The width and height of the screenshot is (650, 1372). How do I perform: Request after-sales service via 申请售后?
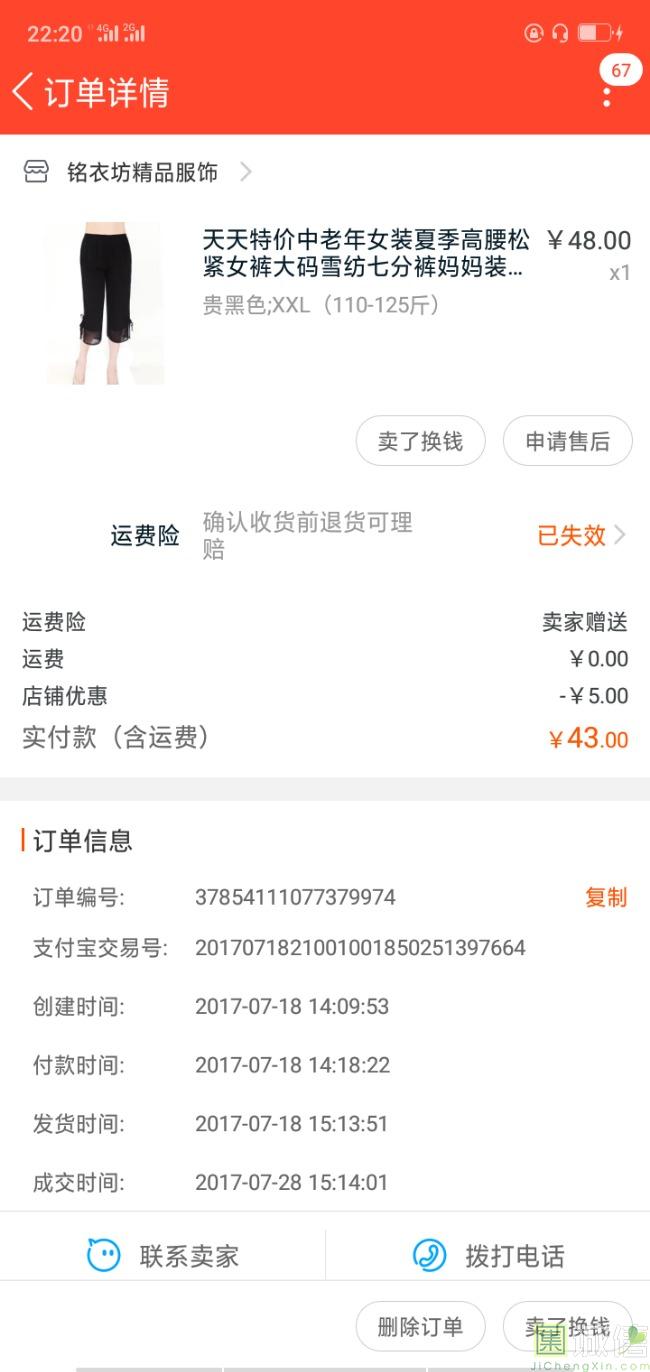point(567,441)
